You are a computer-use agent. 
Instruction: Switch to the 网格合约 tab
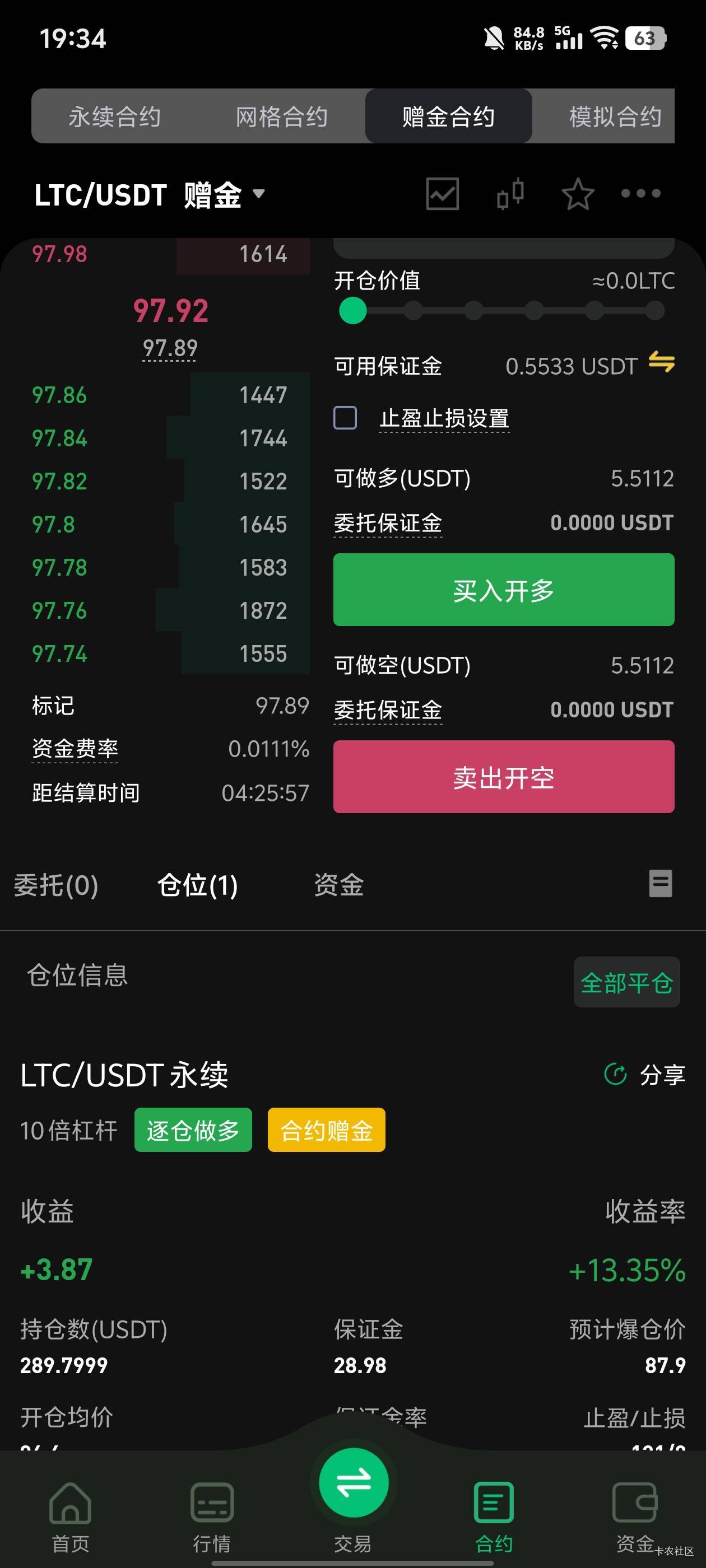(x=281, y=116)
